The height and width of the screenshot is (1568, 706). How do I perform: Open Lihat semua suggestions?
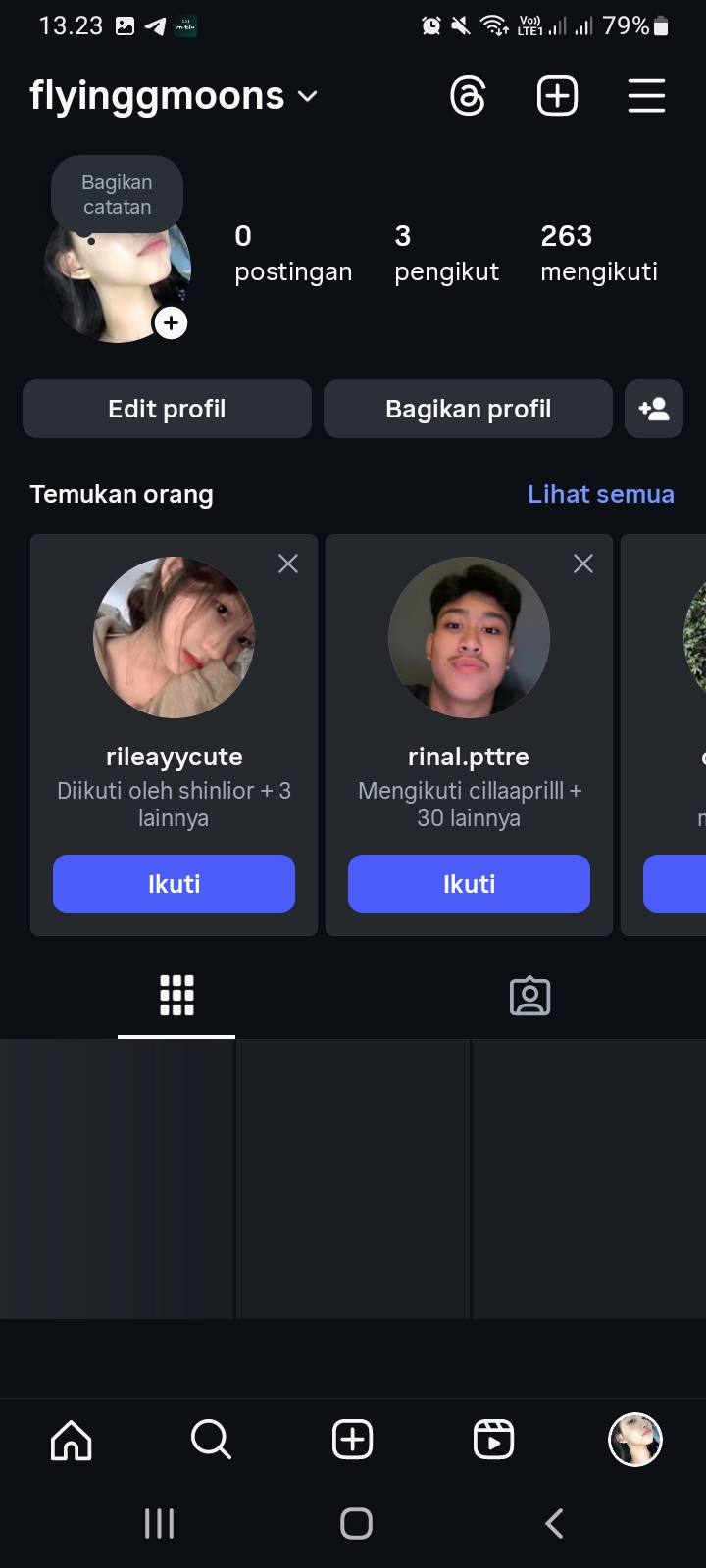[x=600, y=494]
